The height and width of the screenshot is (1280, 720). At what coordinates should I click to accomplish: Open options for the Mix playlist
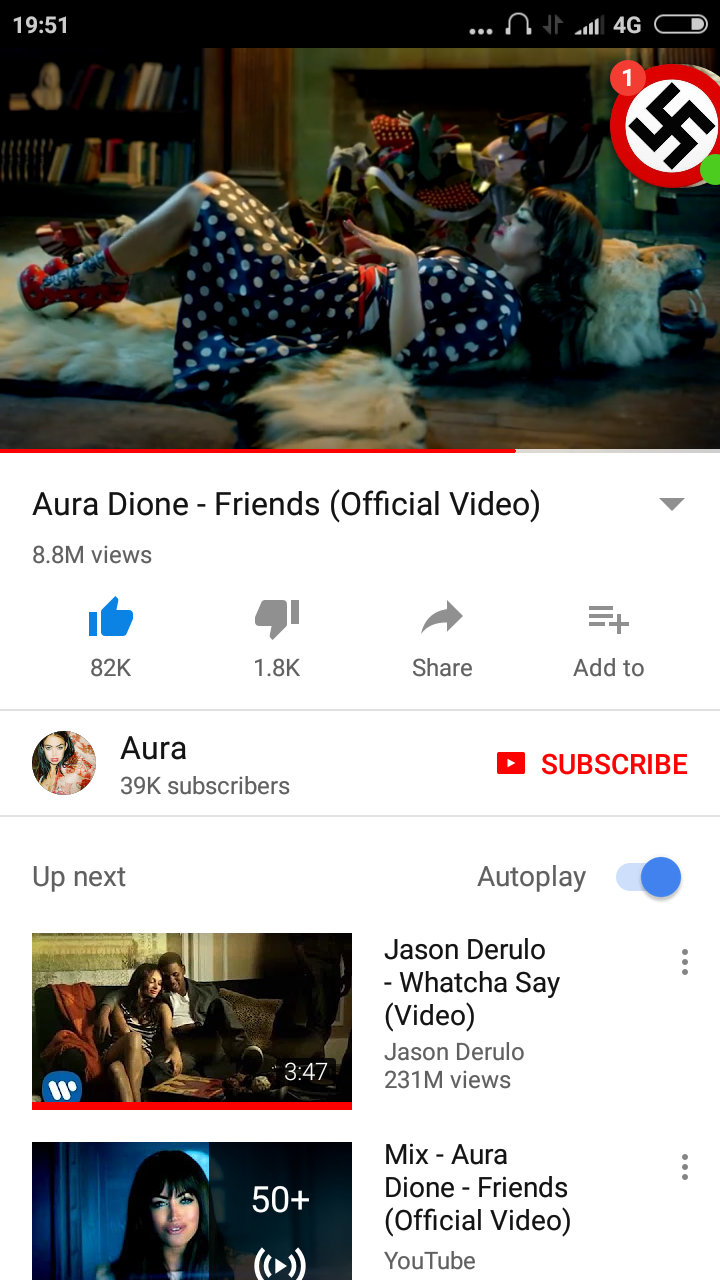tap(685, 1167)
